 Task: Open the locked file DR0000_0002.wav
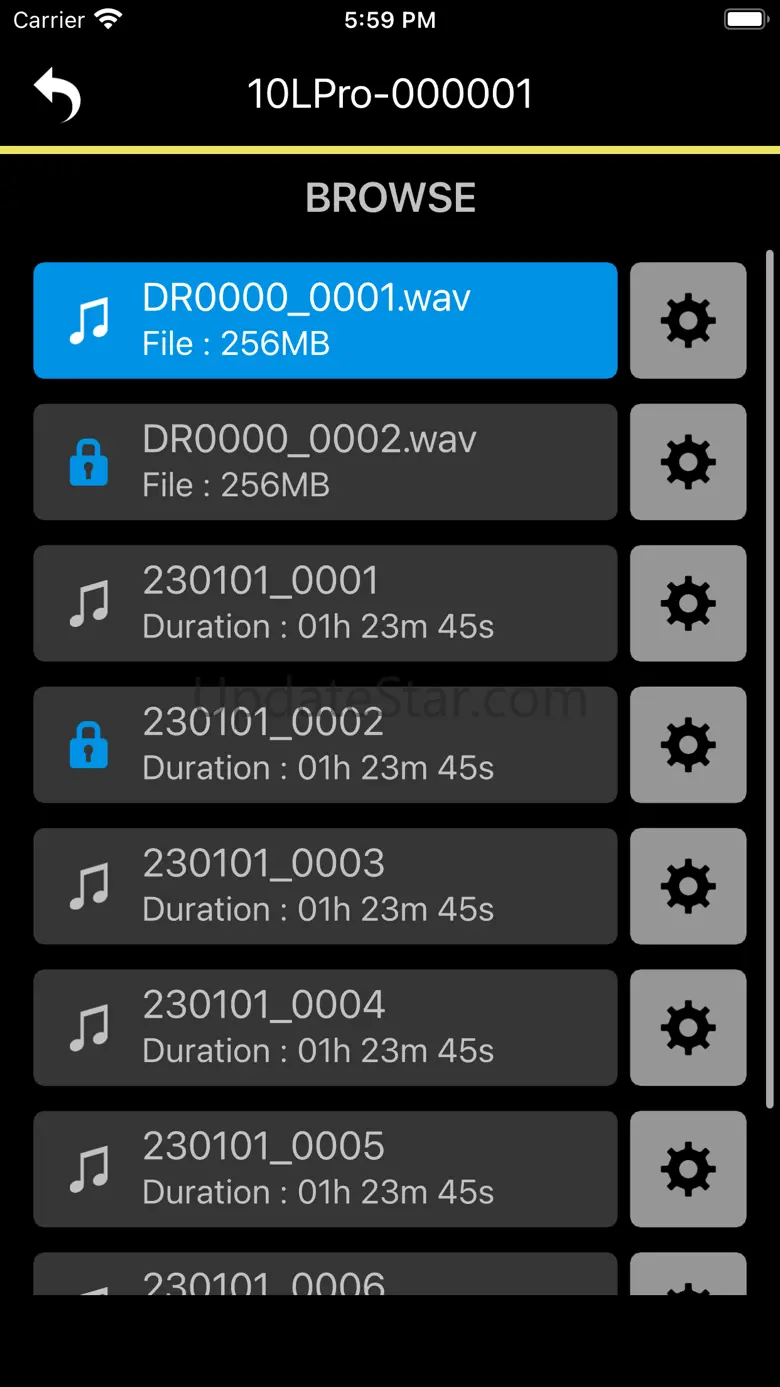(x=325, y=462)
